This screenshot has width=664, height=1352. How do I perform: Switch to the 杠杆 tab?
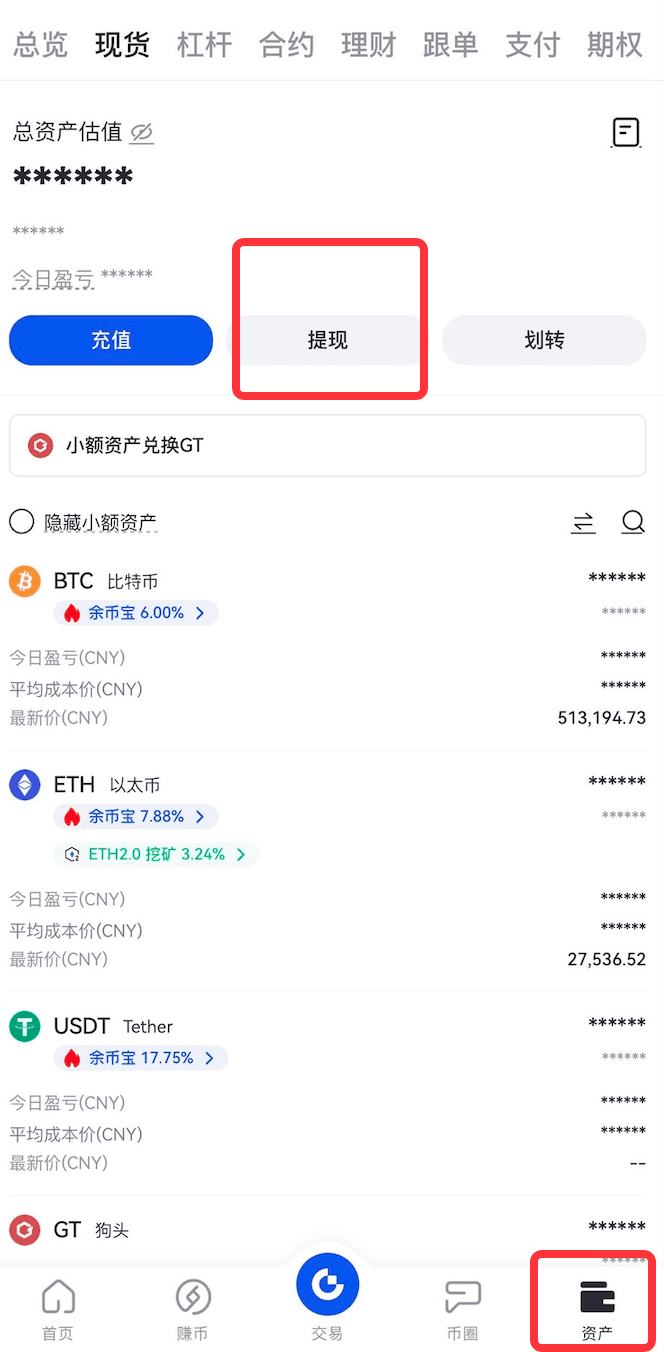(204, 45)
